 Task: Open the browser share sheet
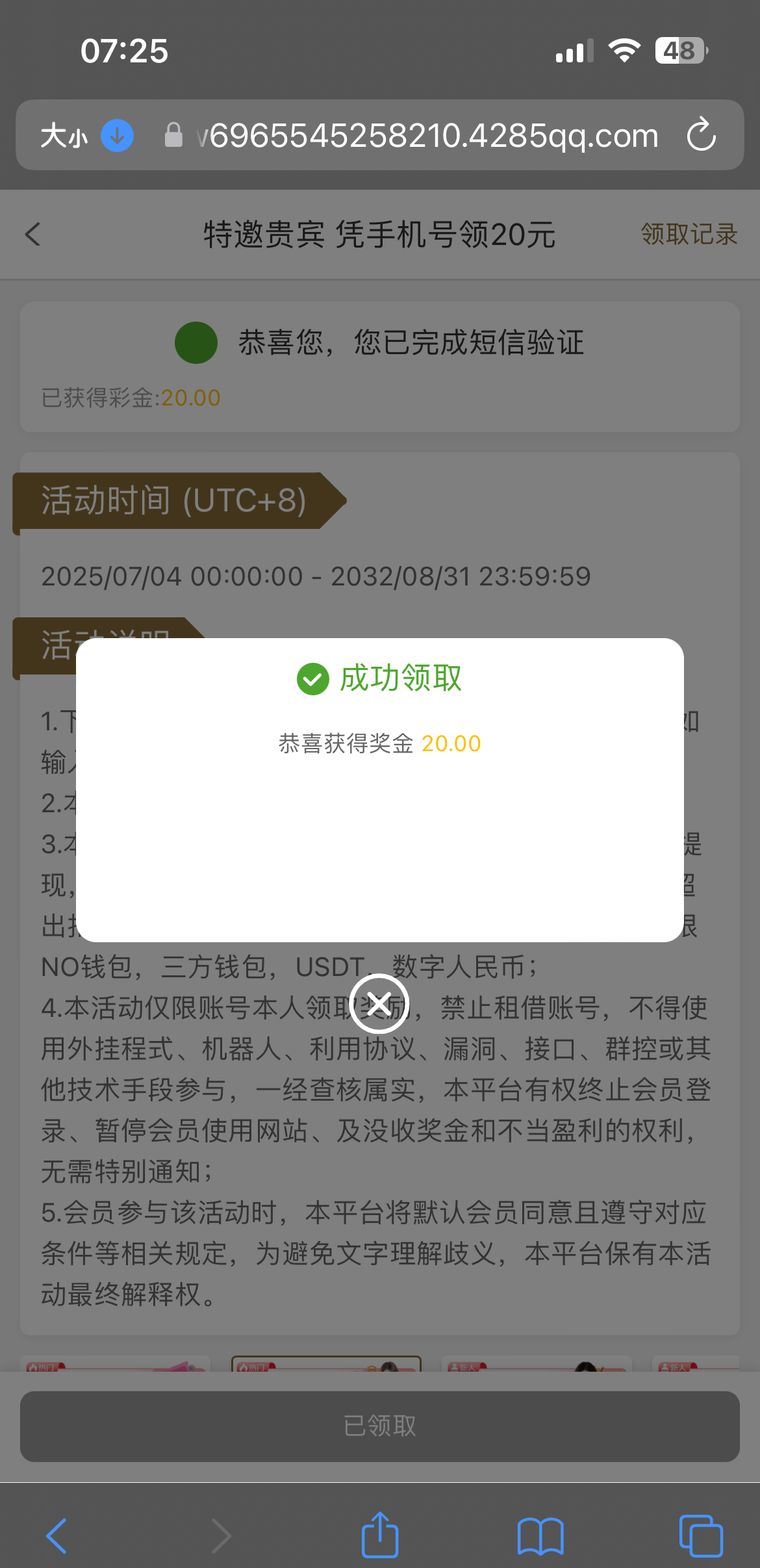(x=379, y=1536)
